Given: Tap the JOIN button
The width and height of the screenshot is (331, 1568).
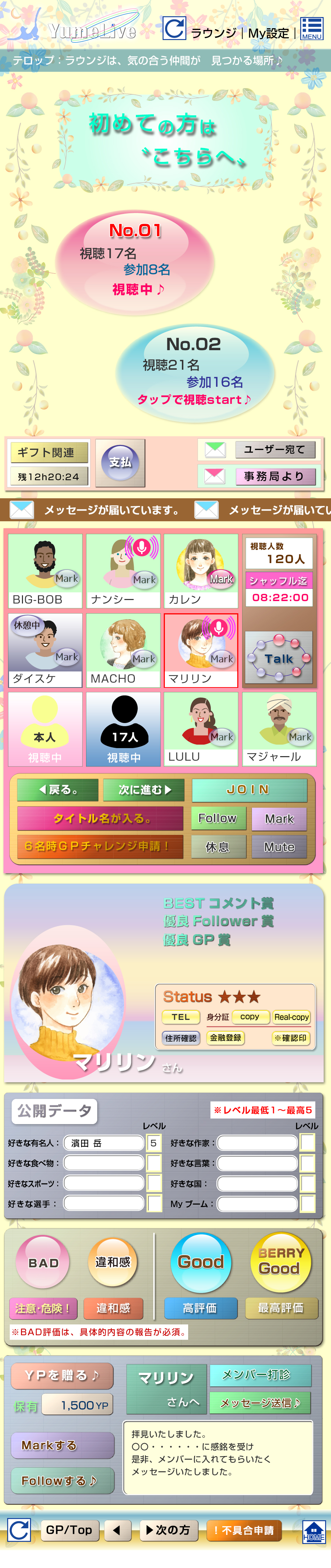Looking at the screenshot, I should (x=249, y=790).
